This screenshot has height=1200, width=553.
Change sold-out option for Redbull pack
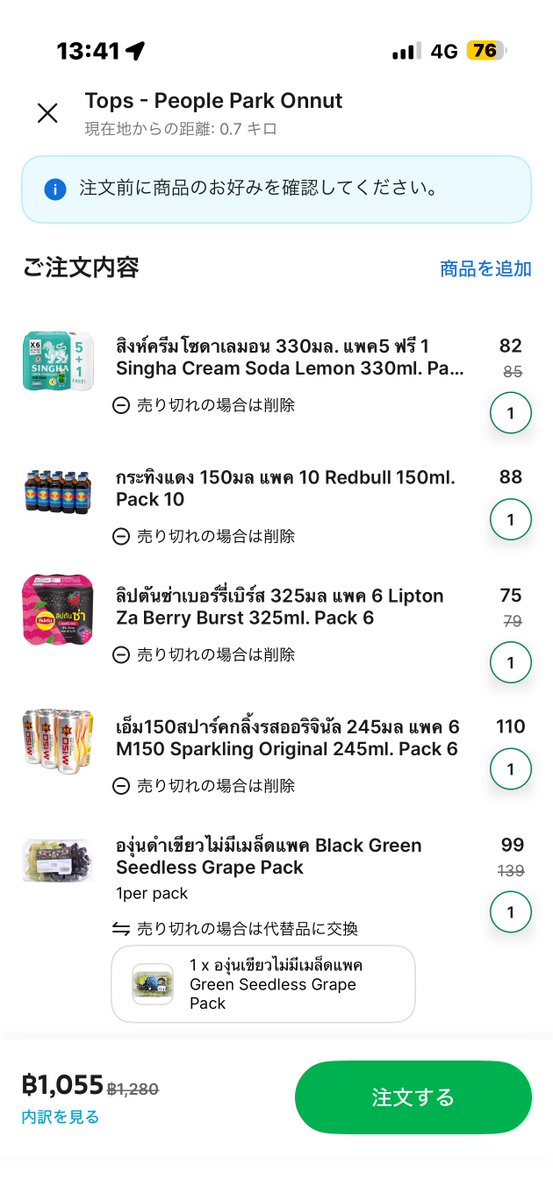click(x=204, y=536)
